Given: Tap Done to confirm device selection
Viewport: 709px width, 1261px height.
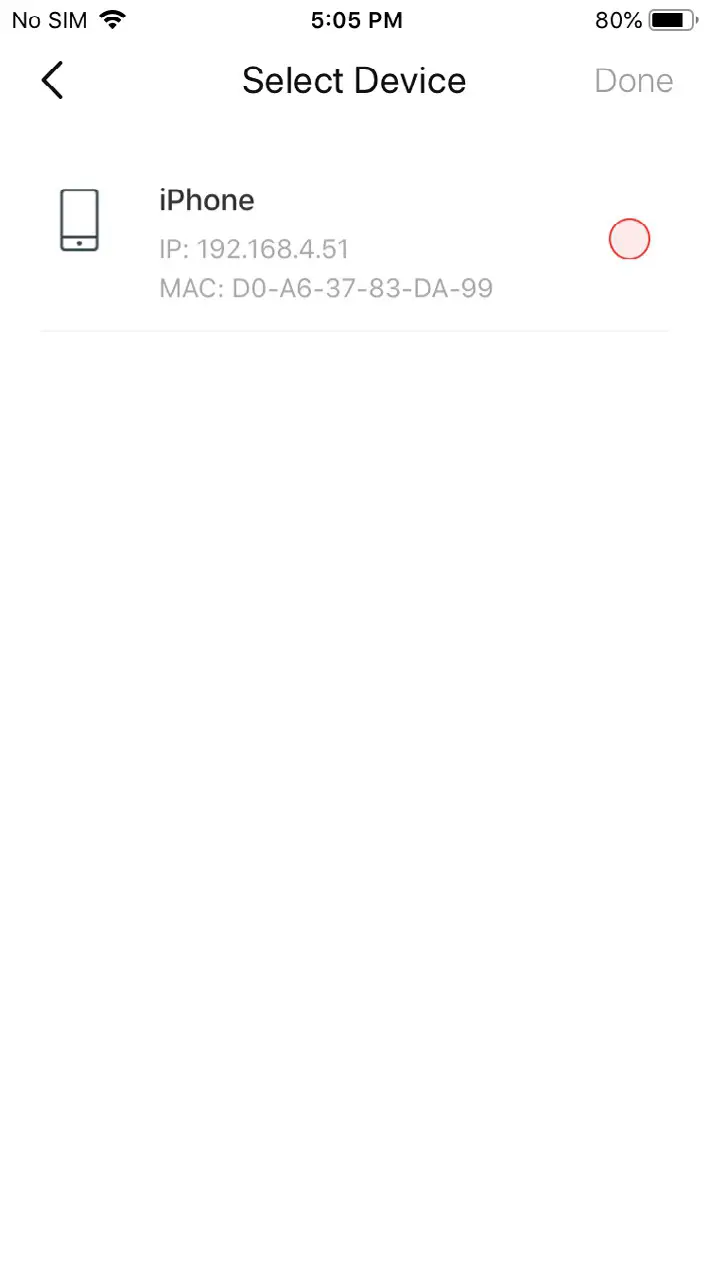Looking at the screenshot, I should point(633,80).
